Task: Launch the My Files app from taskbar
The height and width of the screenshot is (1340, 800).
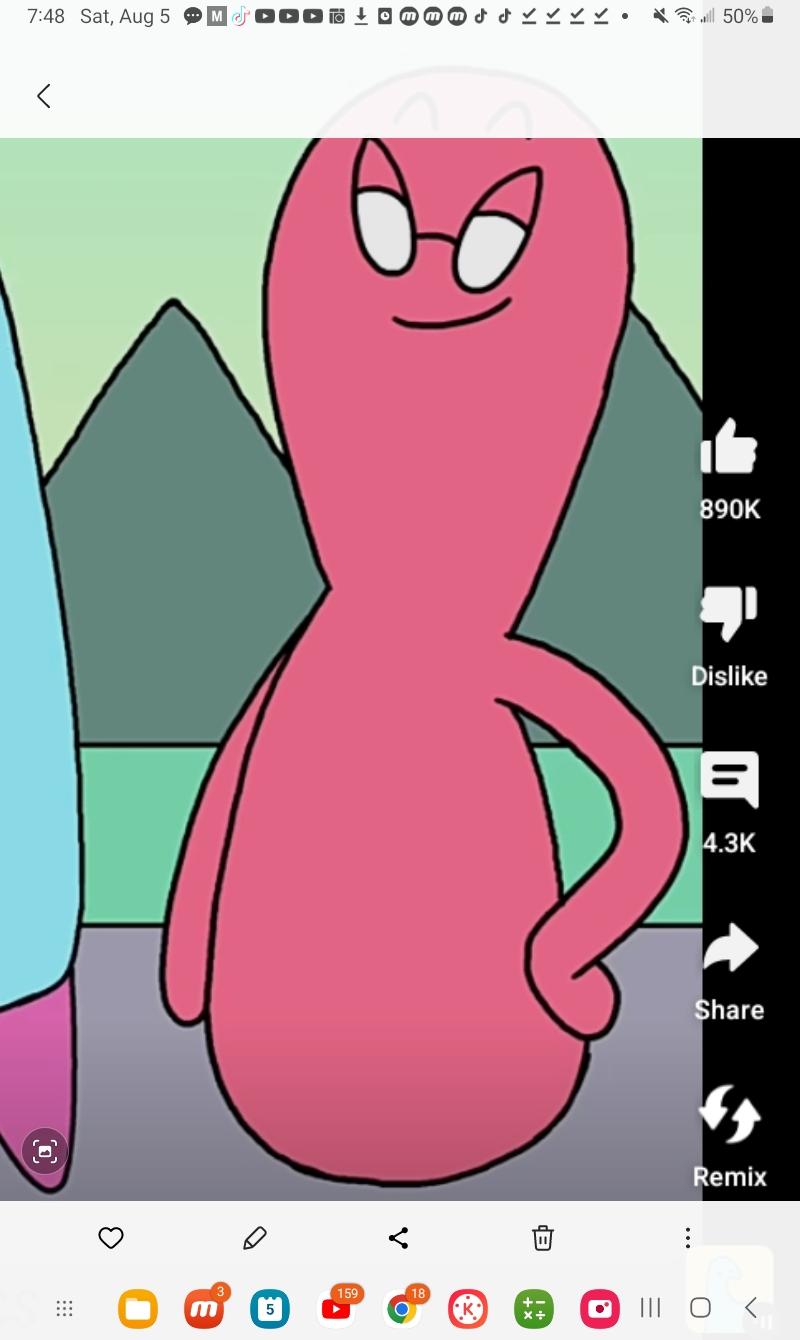Action: click(x=137, y=1308)
